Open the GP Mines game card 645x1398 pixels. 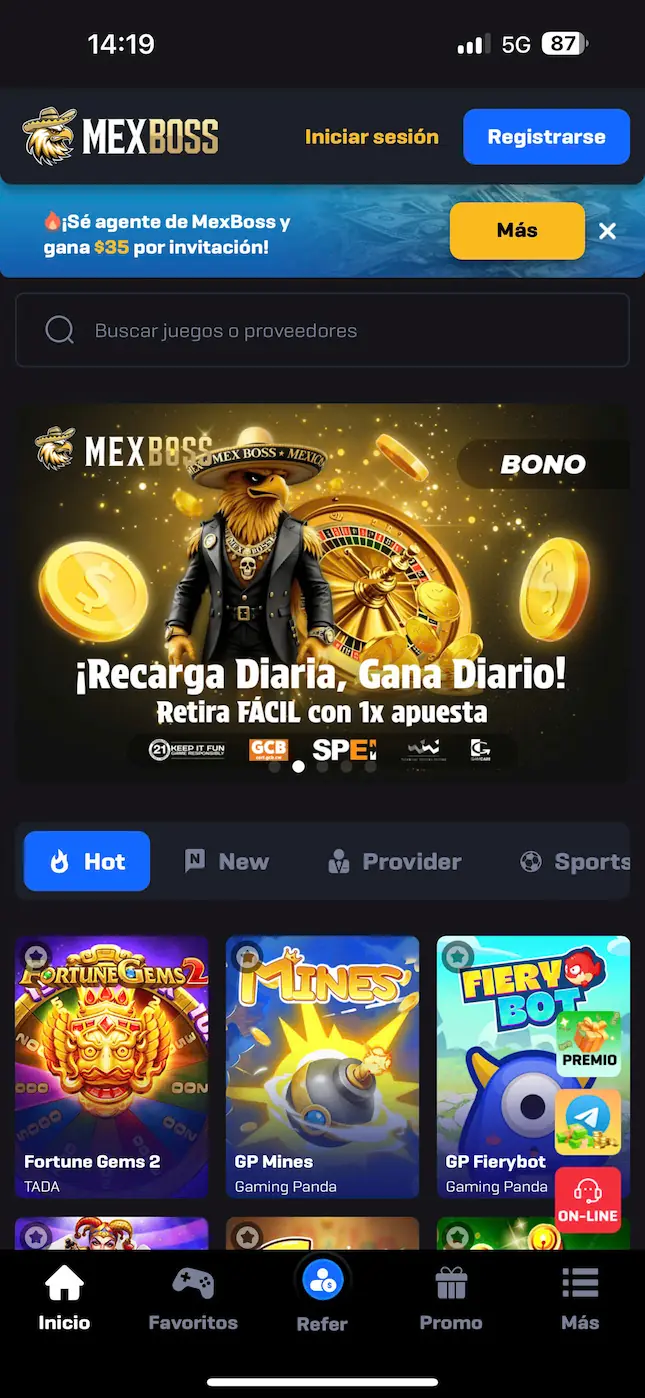(322, 1066)
